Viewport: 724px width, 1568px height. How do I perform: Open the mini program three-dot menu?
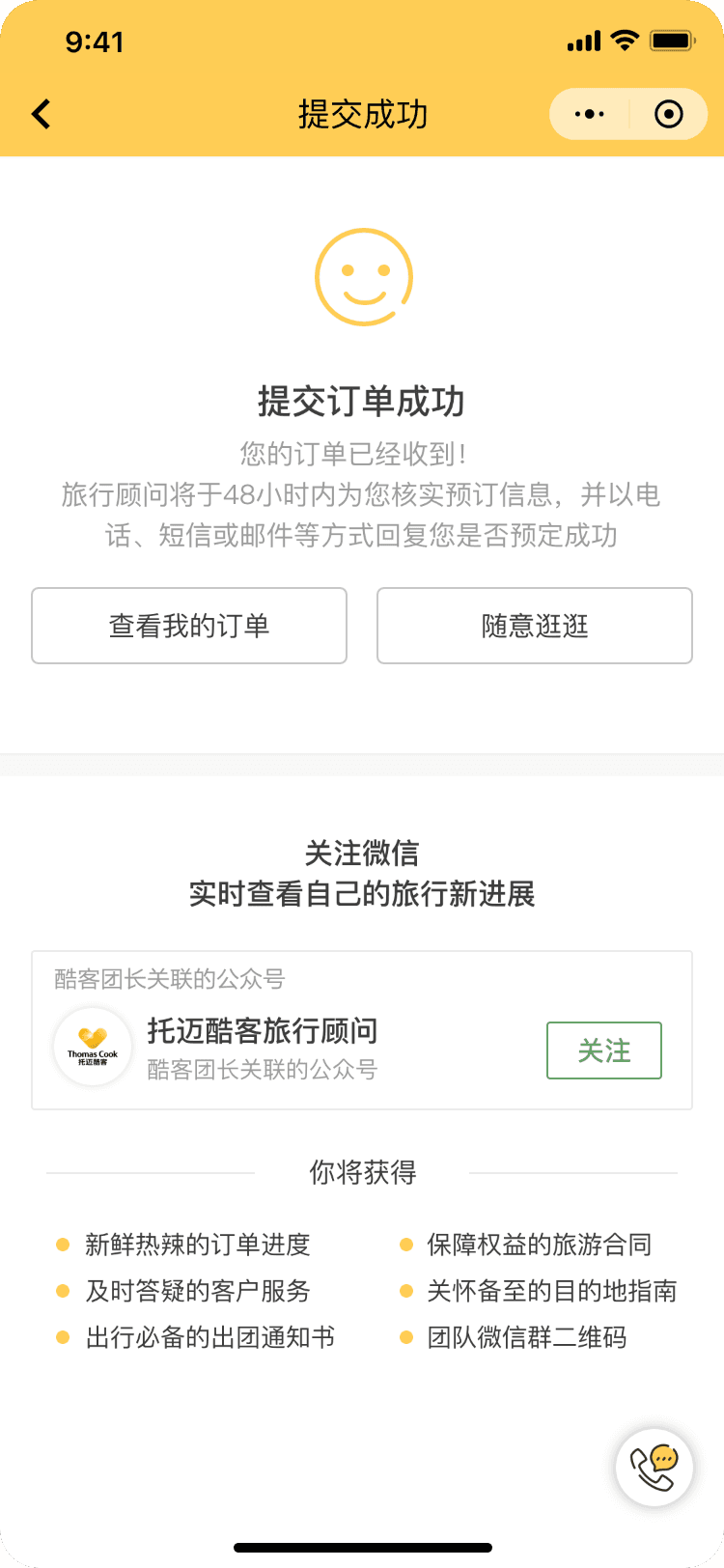[589, 114]
